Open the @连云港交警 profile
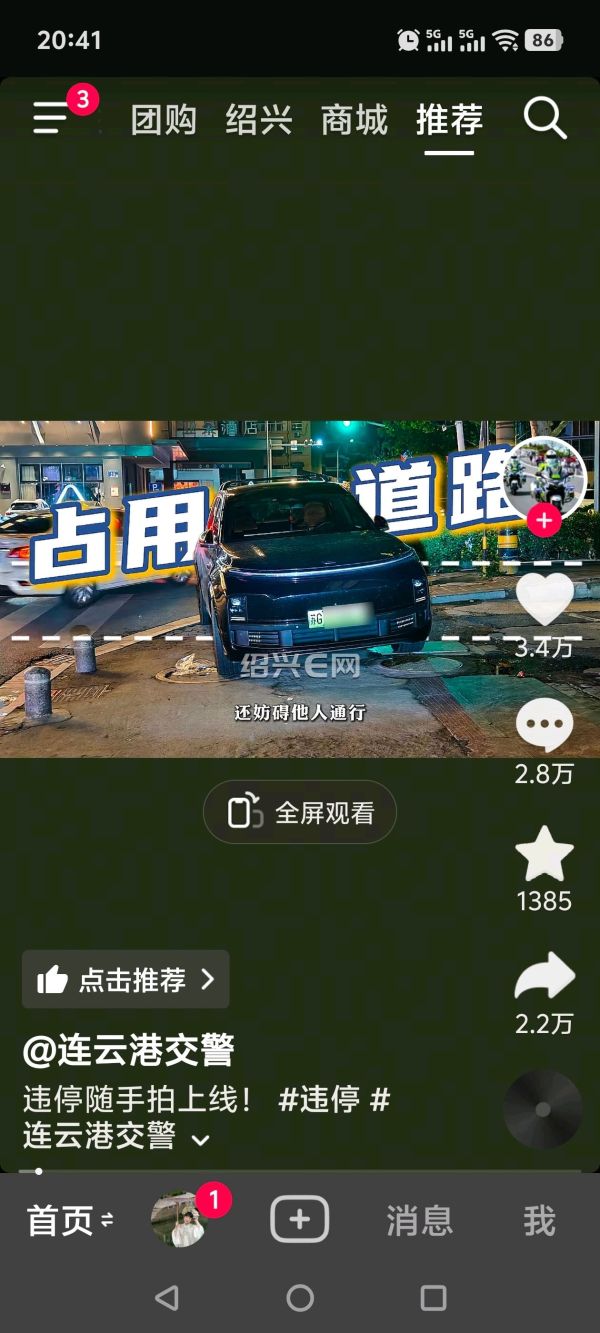This screenshot has height=1333, width=600. (128, 1050)
